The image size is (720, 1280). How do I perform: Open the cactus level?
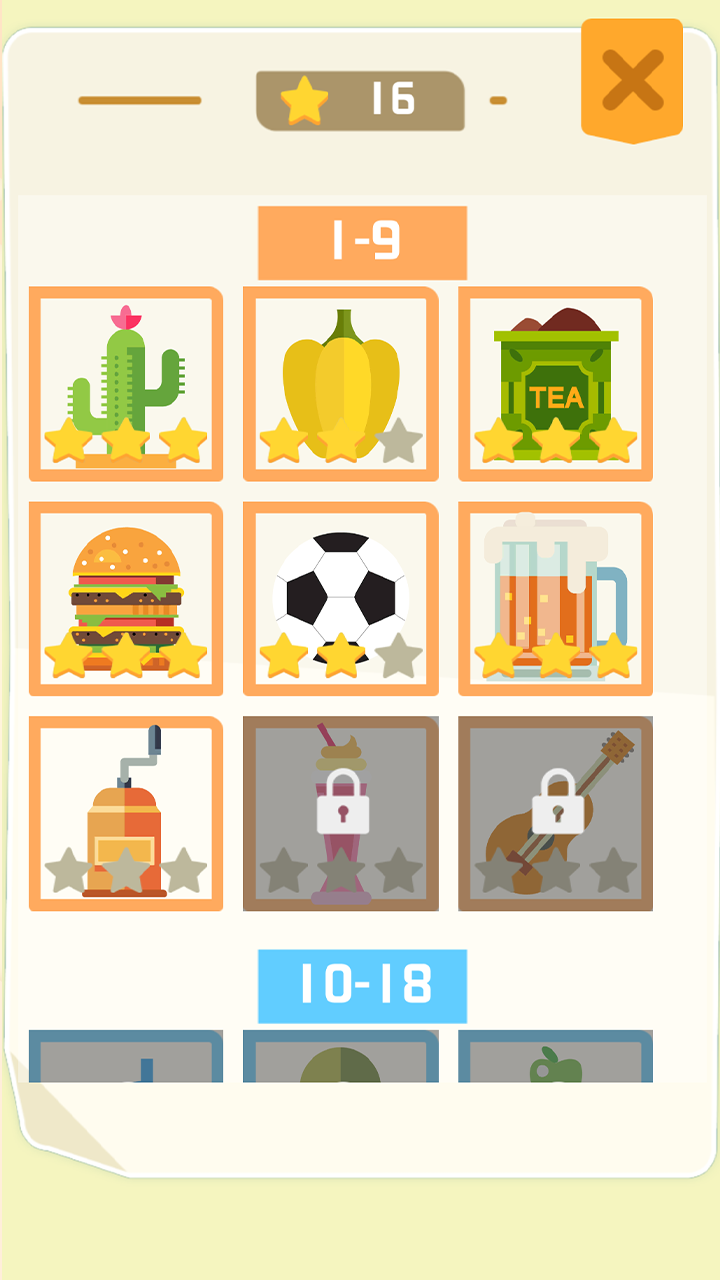(126, 384)
